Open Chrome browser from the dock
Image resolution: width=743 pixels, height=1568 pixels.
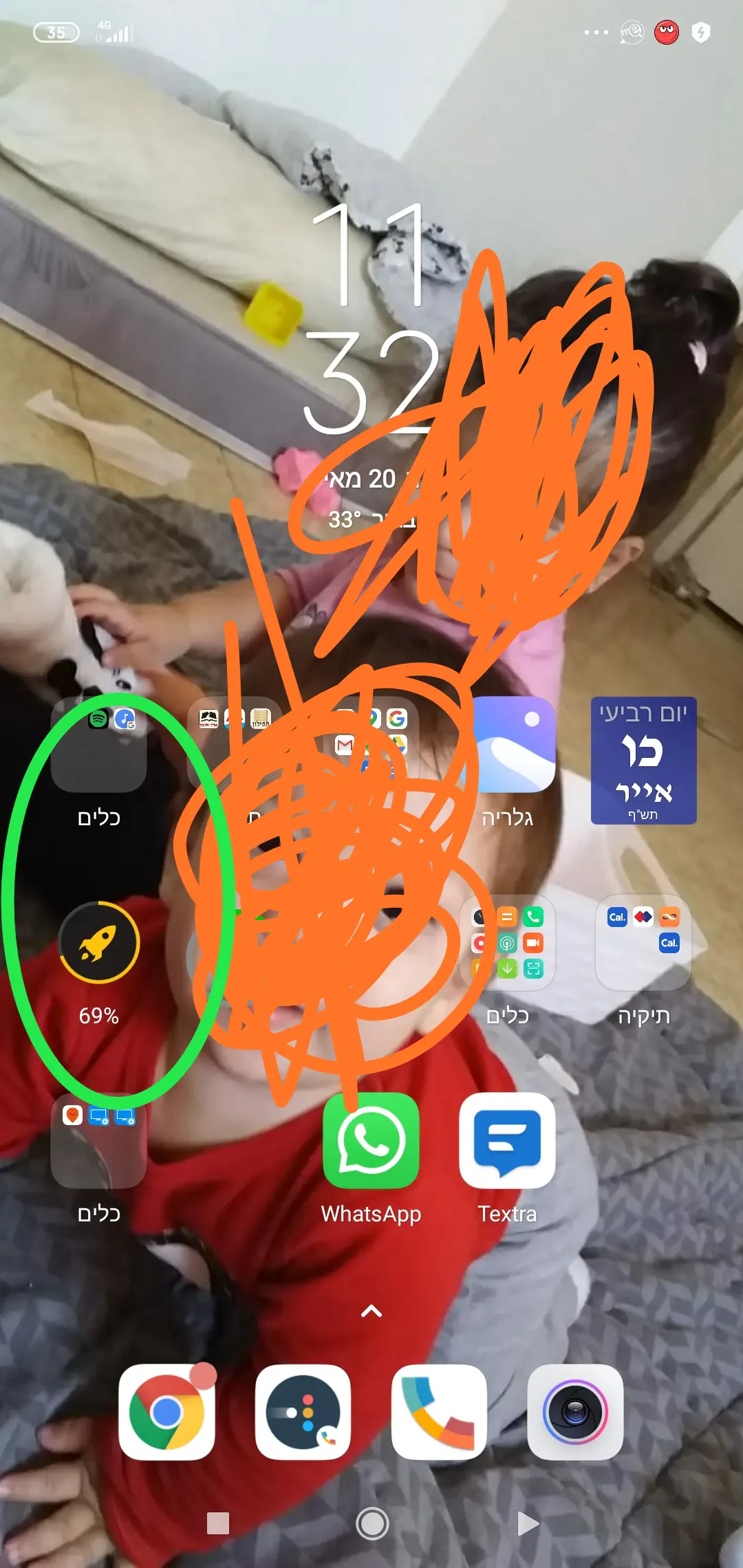pyautogui.click(x=166, y=1412)
